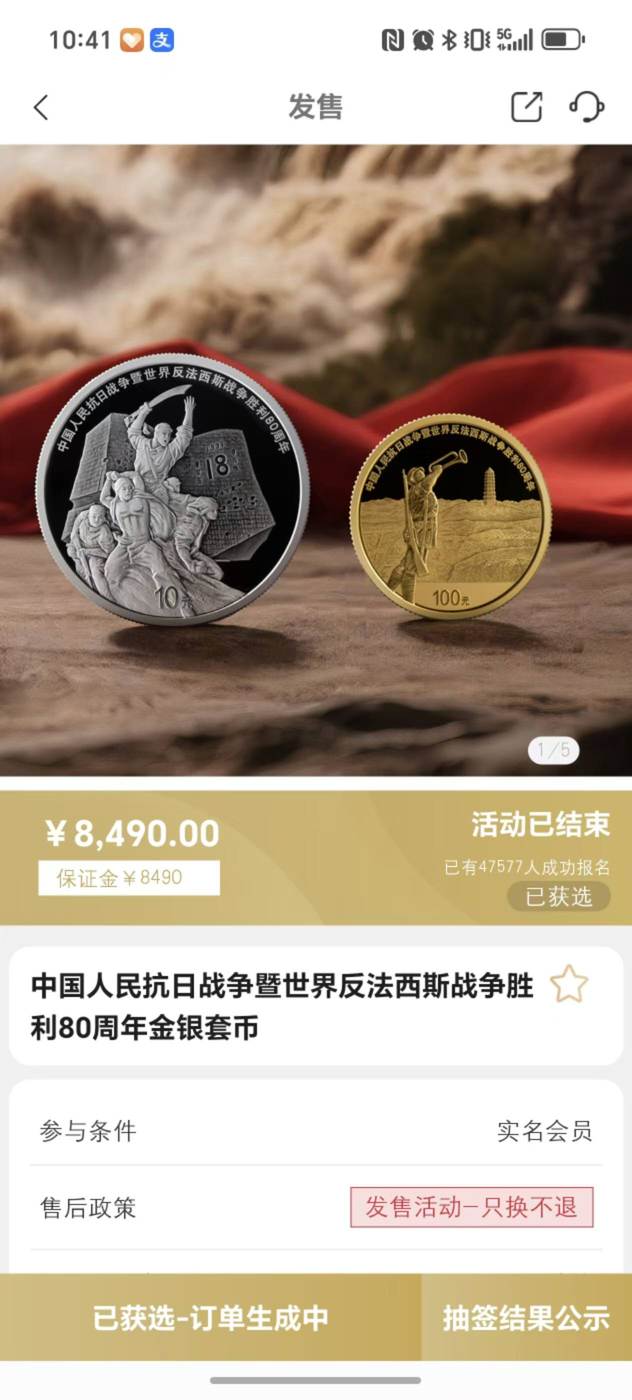
Task: Share this coin sale page
Action: [x=526, y=107]
